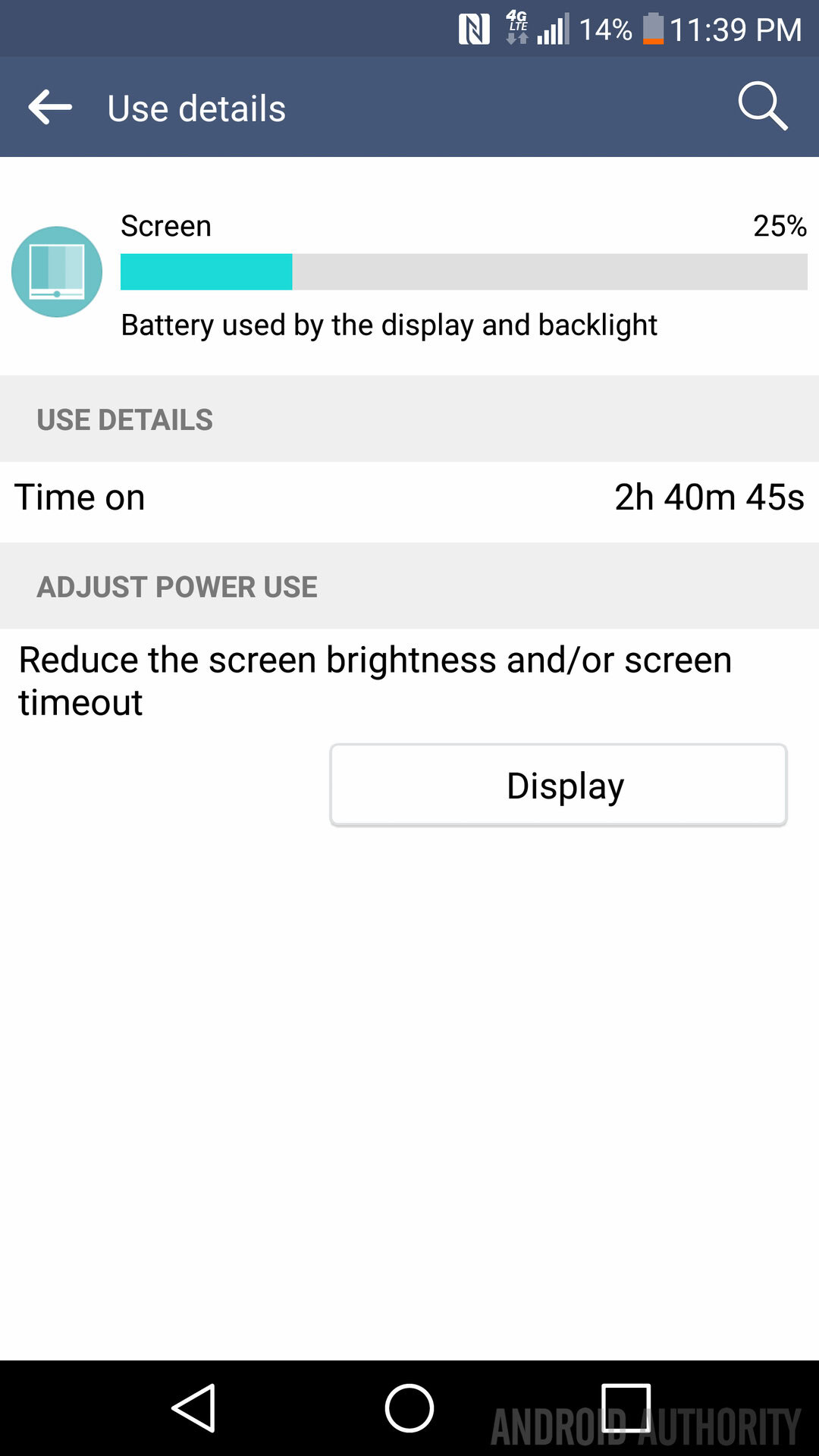Open Display settings button
The height and width of the screenshot is (1456, 819).
(558, 785)
